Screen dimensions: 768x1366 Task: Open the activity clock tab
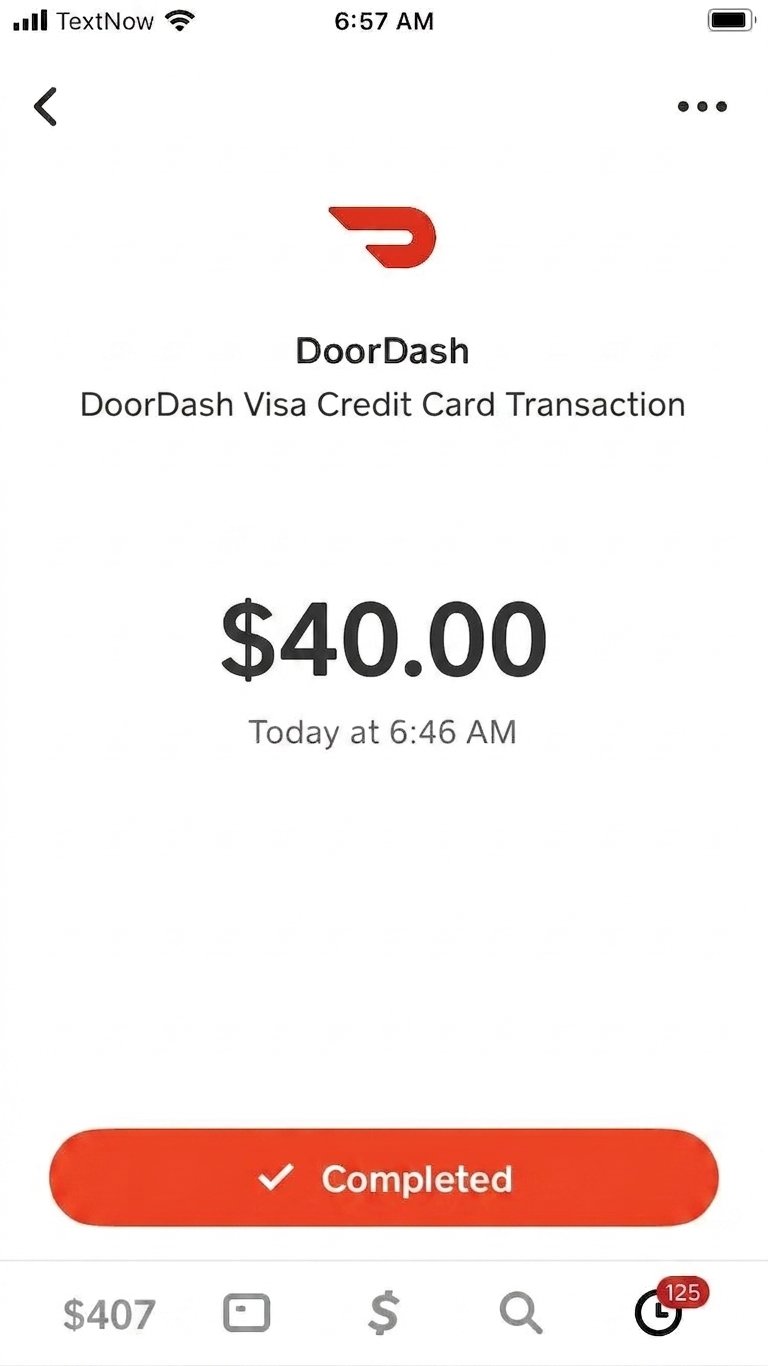point(659,1314)
